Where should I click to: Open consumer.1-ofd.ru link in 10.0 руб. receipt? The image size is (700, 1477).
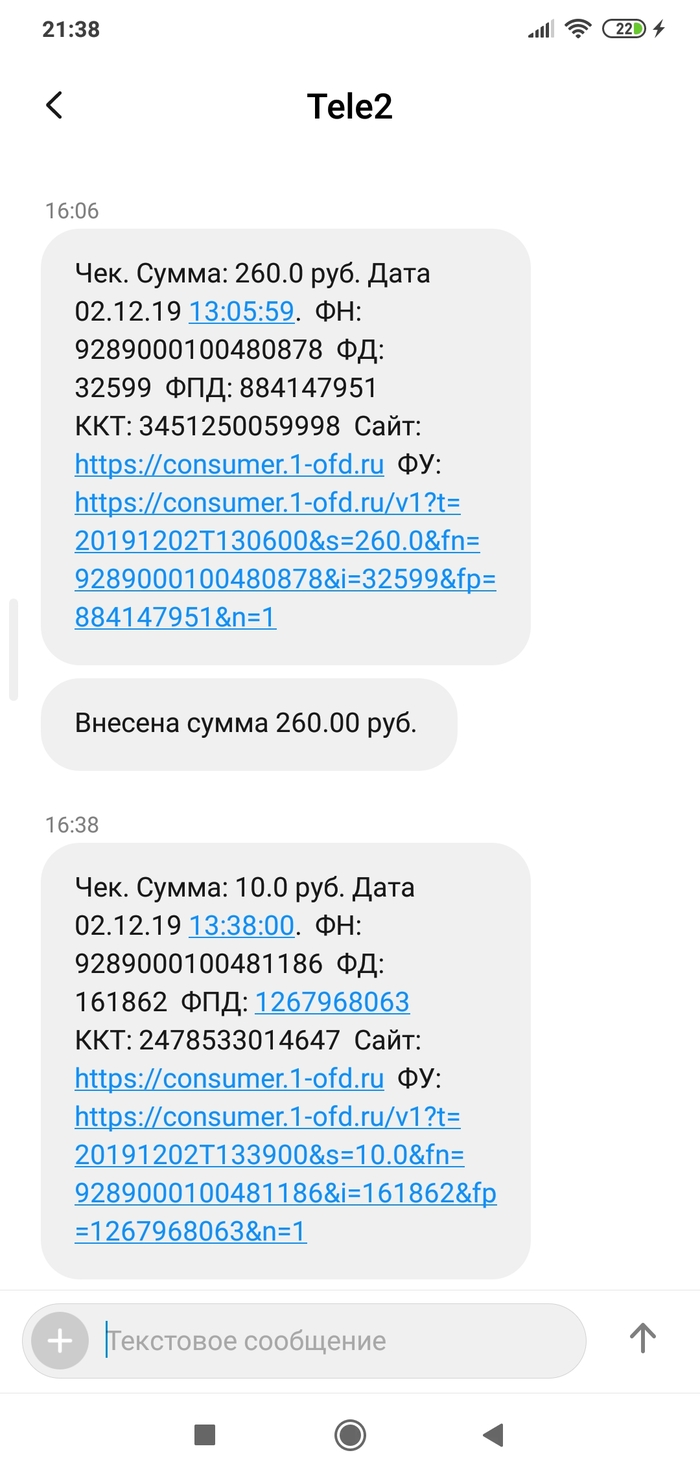click(x=229, y=1078)
